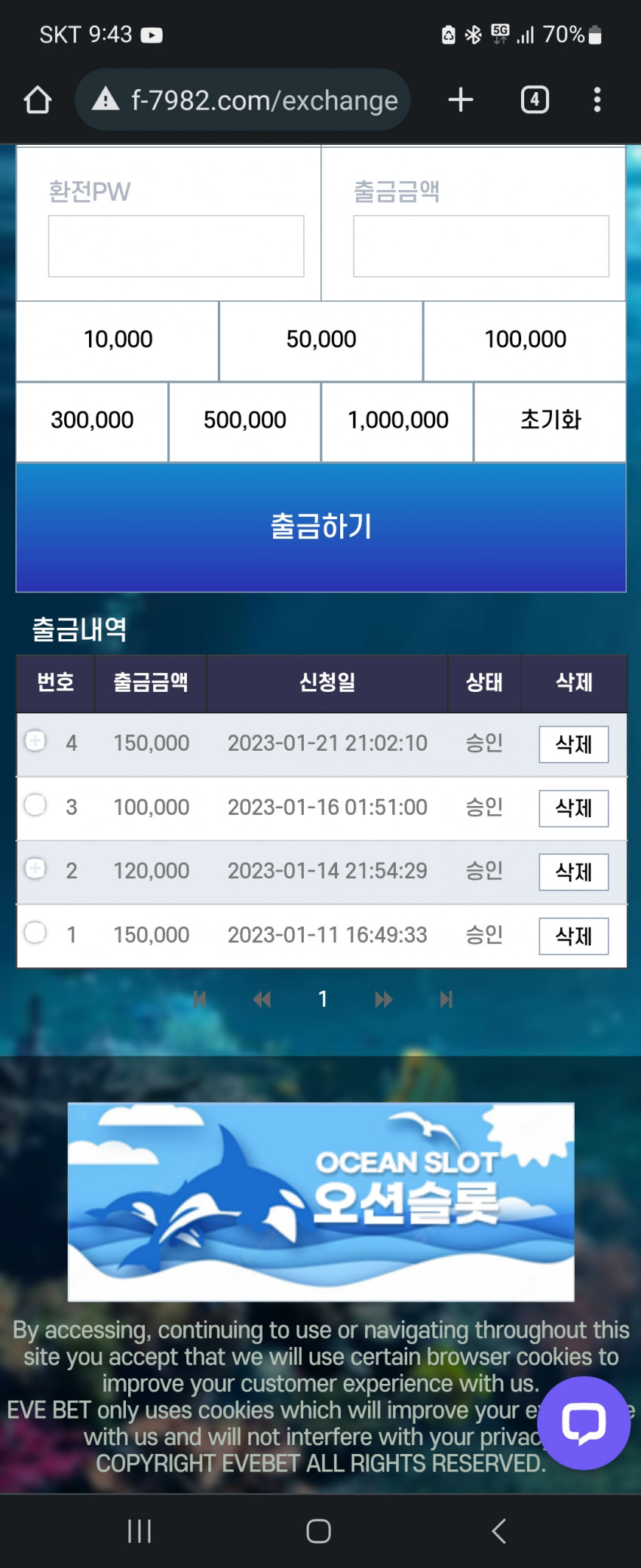641x1568 pixels.
Task: Open the tab switcher showing 4
Action: coord(535,100)
